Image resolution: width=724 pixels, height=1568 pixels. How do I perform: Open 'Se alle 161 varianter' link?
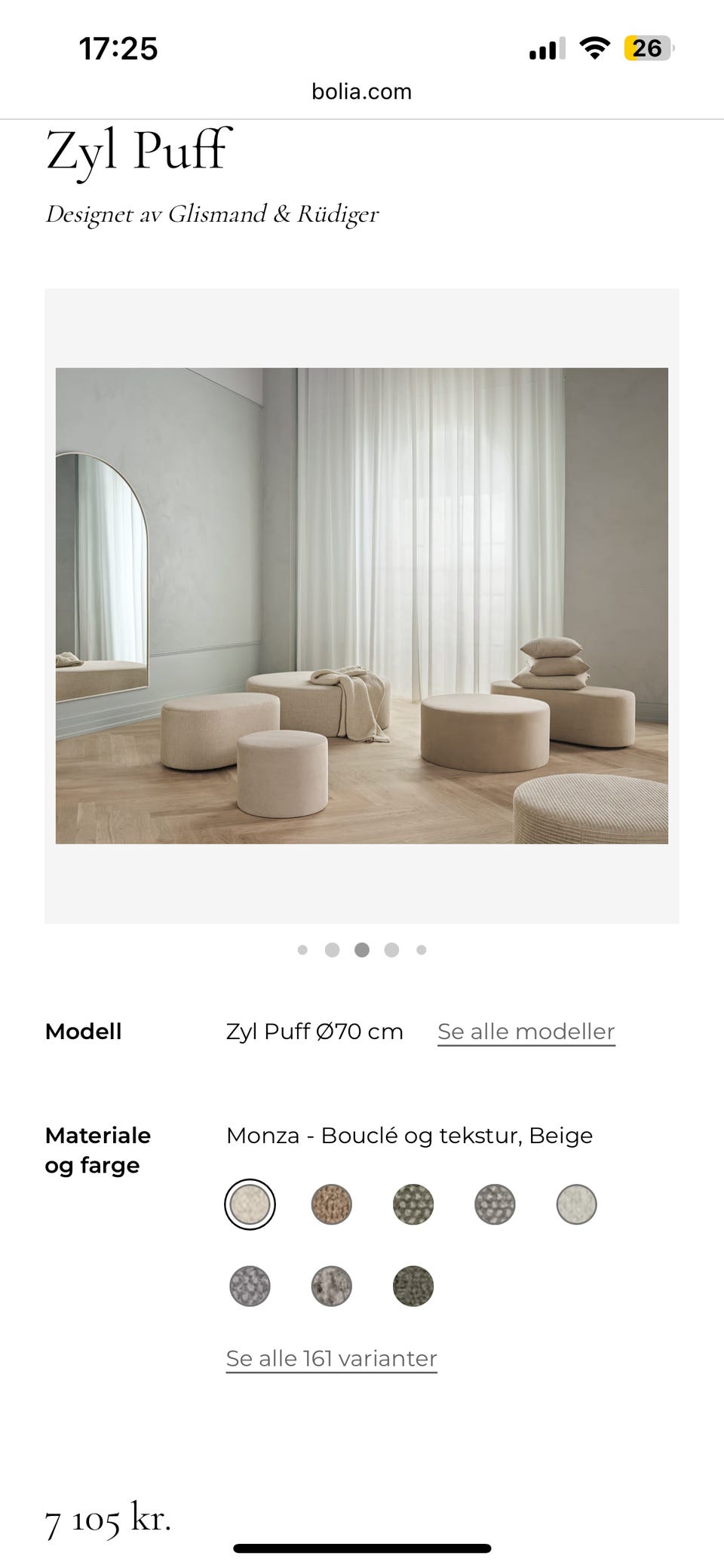(330, 1357)
